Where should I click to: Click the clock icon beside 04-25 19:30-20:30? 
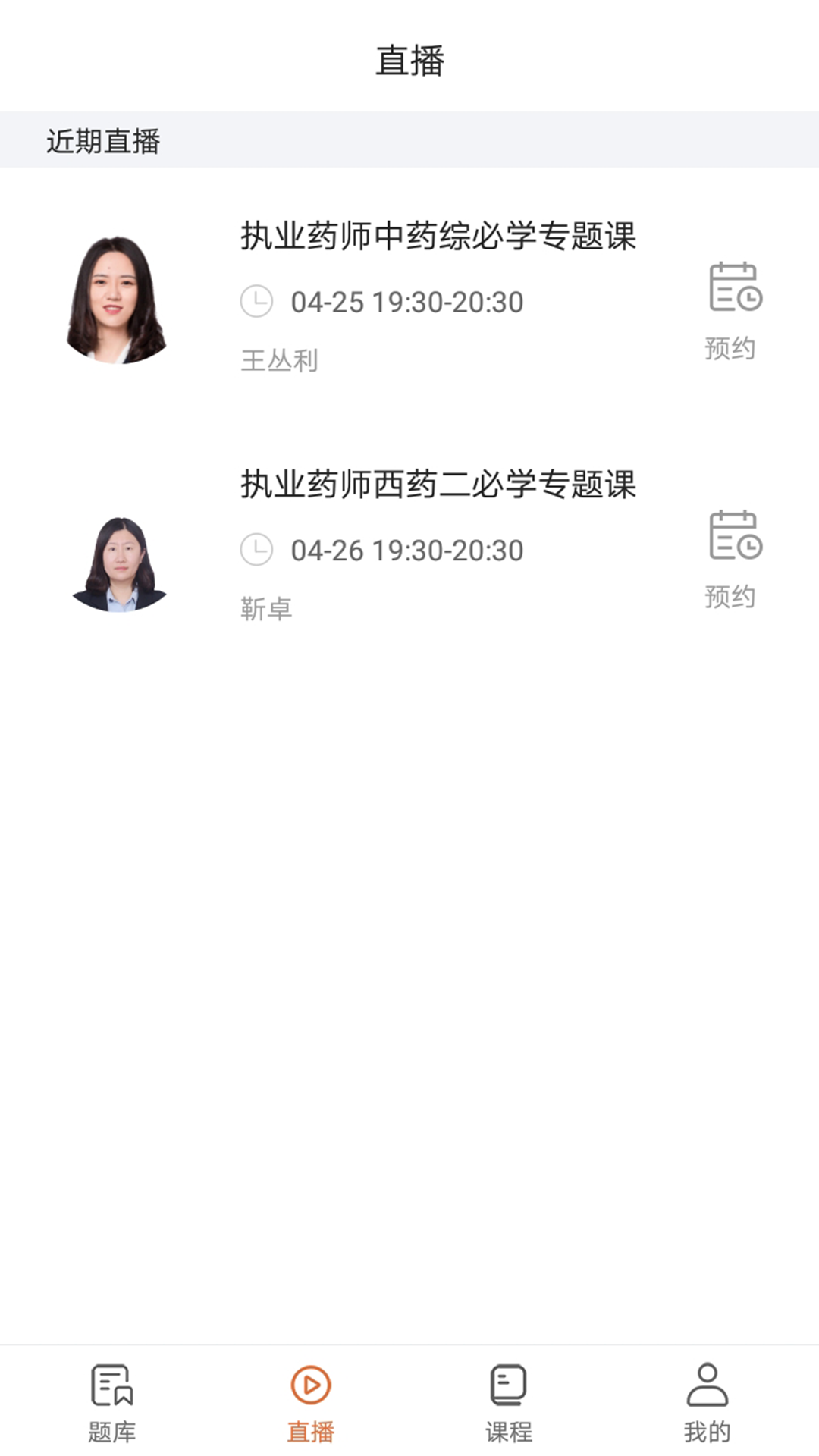coord(256,300)
